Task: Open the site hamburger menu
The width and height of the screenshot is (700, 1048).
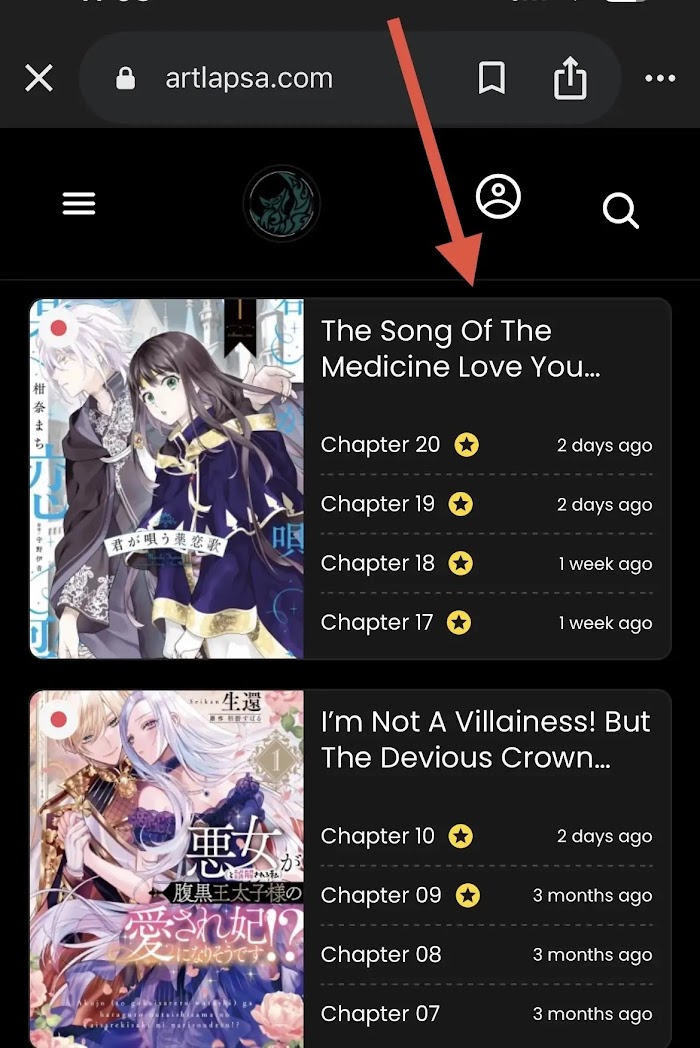Action: (79, 204)
